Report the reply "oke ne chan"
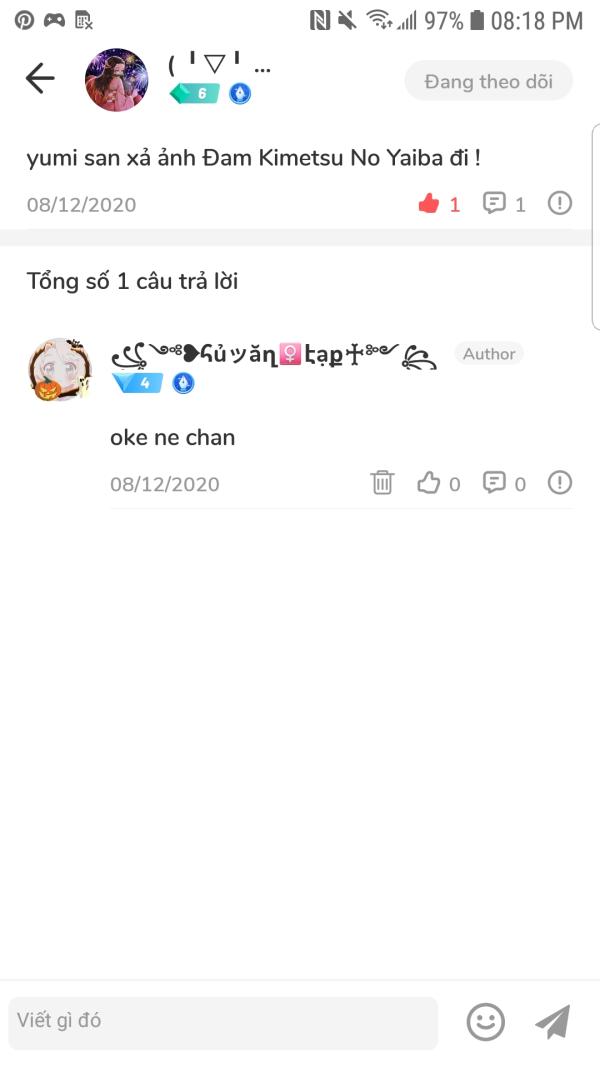600x1067 pixels. pyautogui.click(x=560, y=483)
